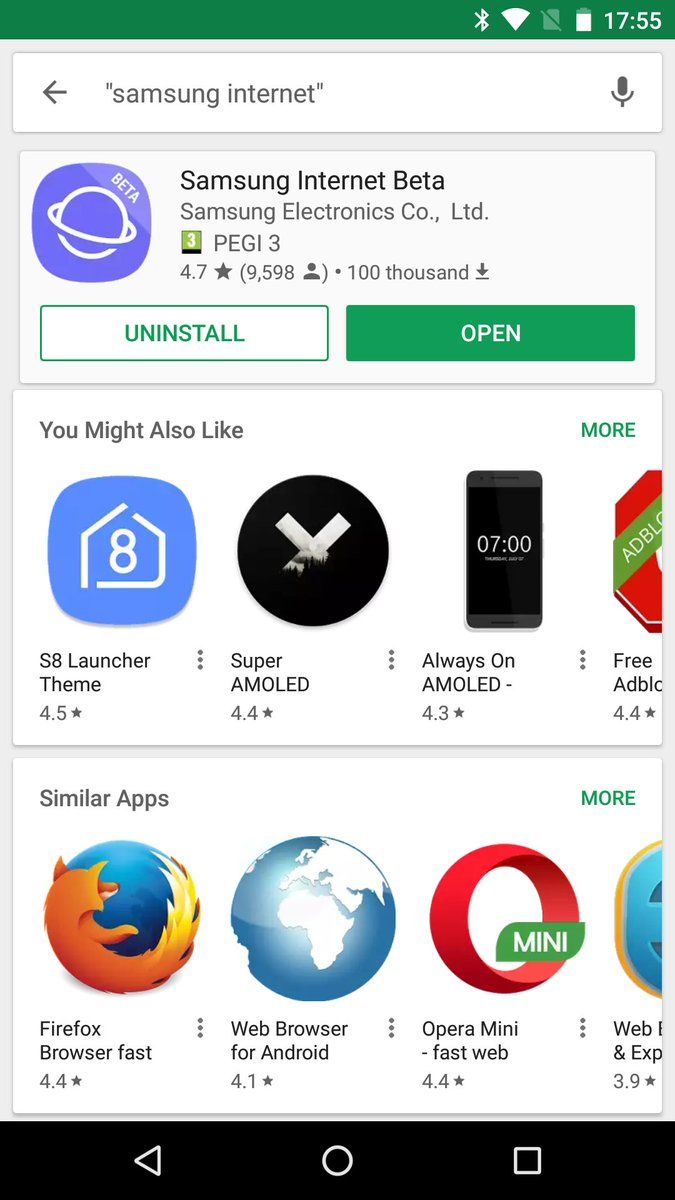Screen dimensions: 675x1200
Task: Uninstall Samsung Internet Beta
Action: 184,333
